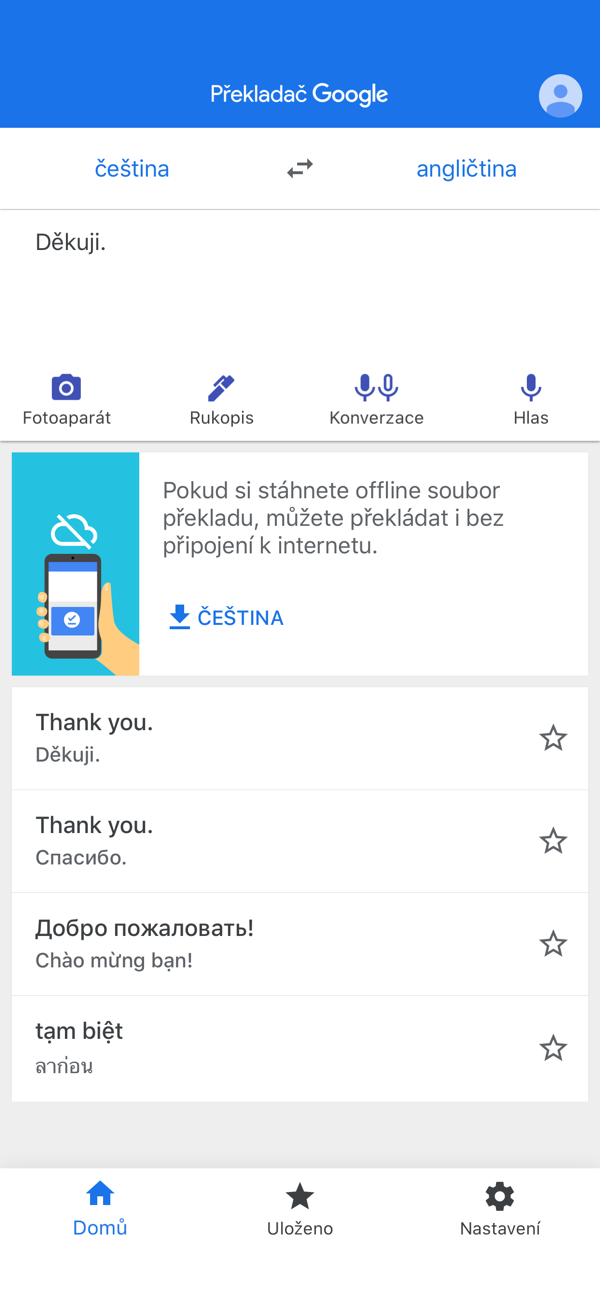Open the account profile avatar

560,95
